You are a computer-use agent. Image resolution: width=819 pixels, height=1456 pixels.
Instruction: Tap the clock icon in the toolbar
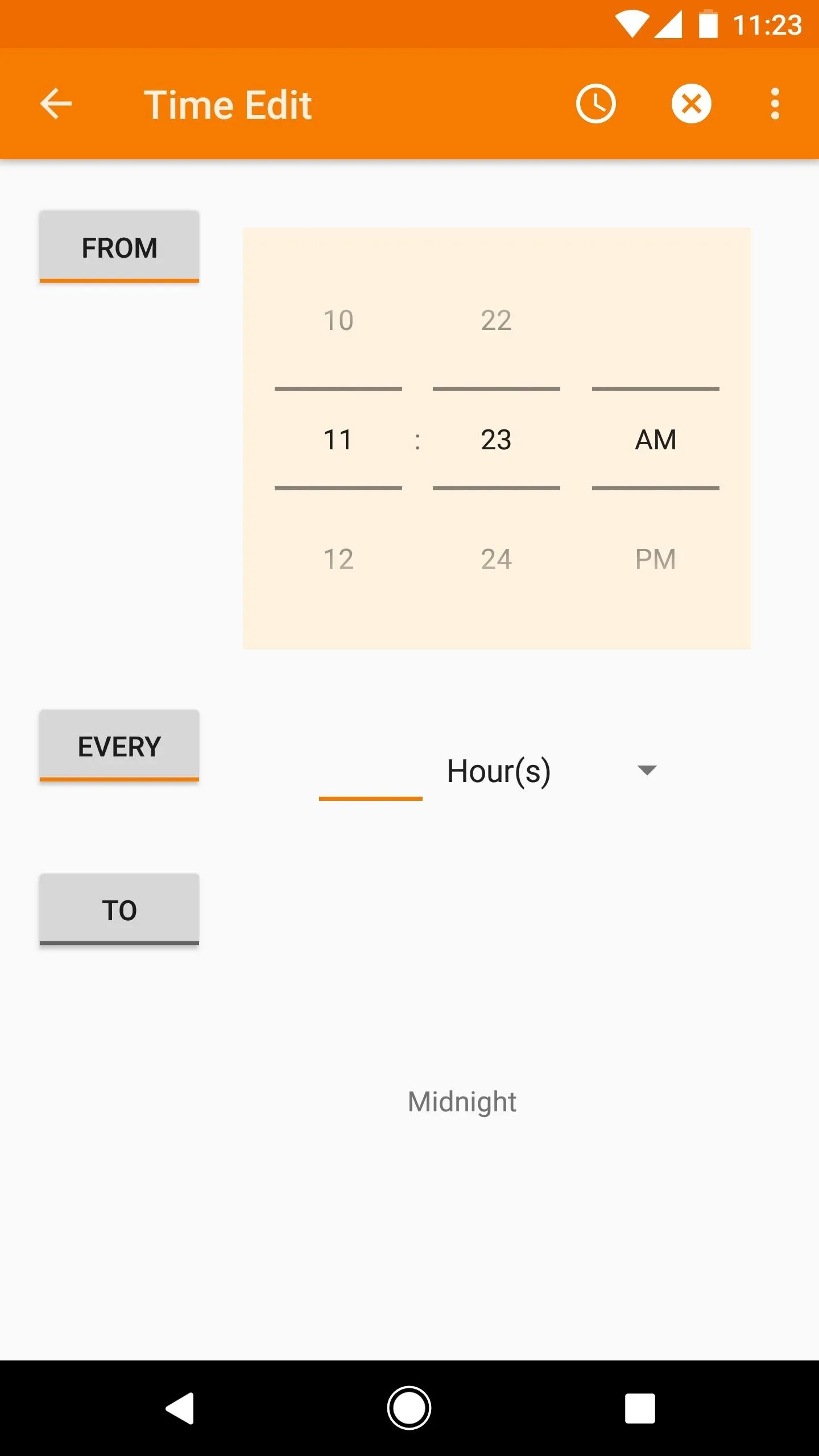(x=595, y=104)
